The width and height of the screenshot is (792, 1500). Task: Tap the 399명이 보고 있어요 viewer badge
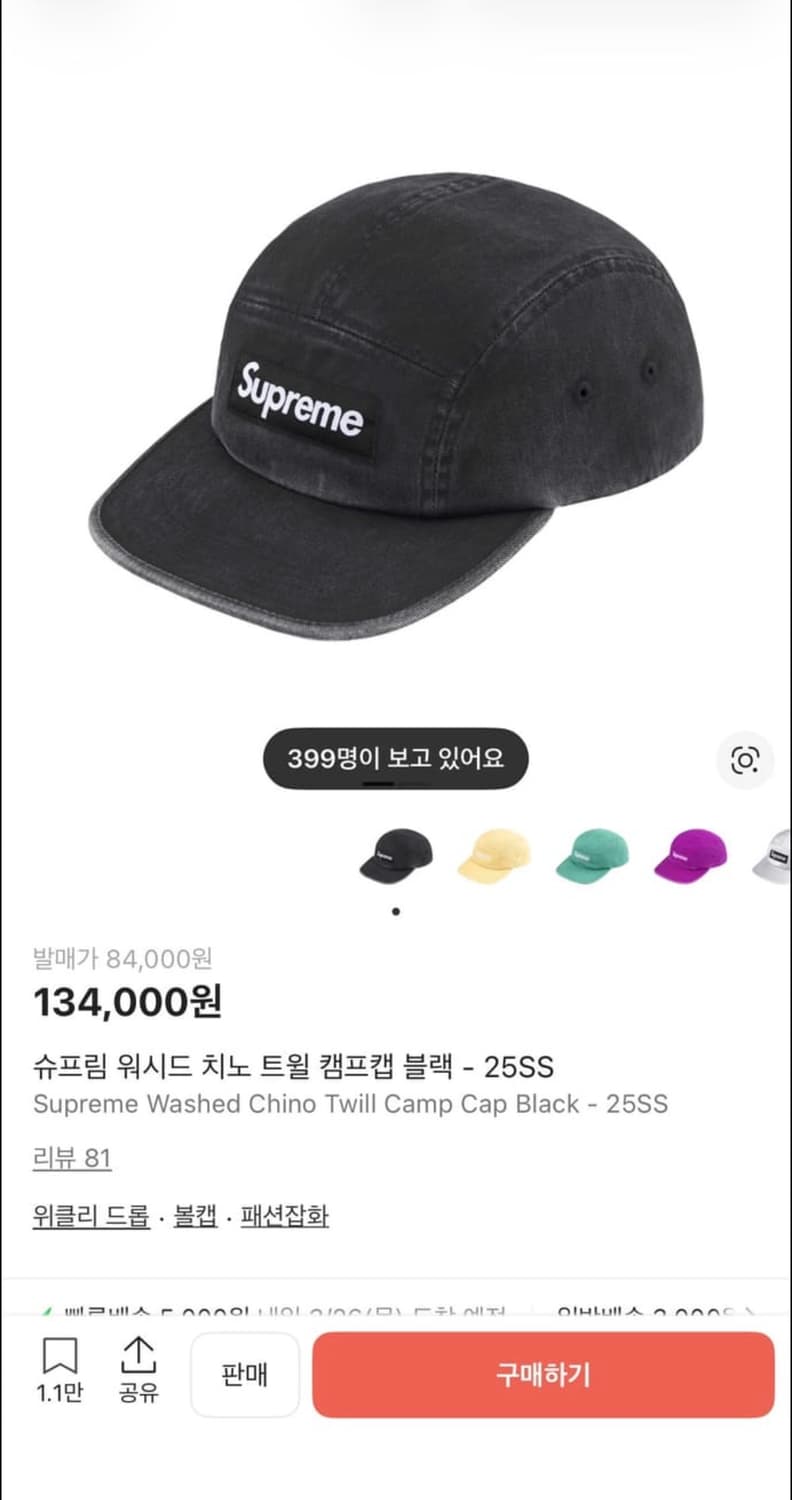(x=396, y=760)
